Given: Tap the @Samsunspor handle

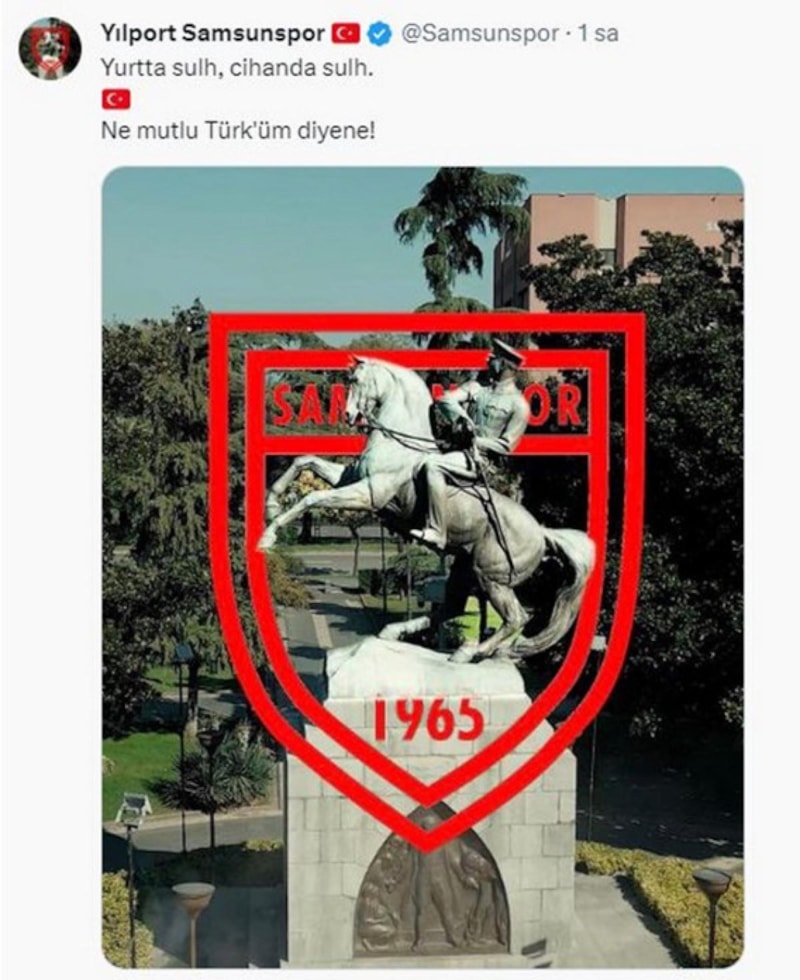Looking at the screenshot, I should [x=479, y=33].
